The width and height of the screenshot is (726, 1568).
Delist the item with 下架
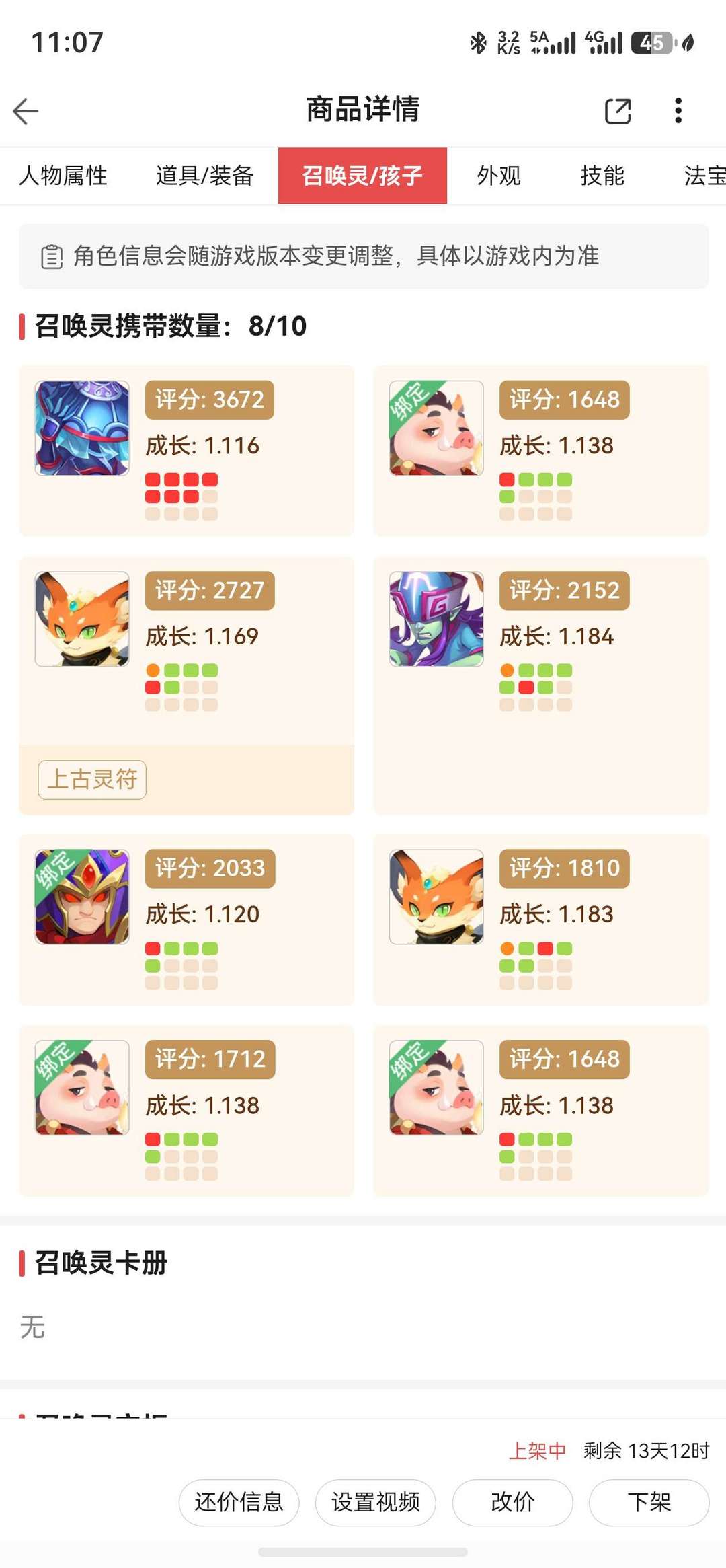[x=649, y=1502]
